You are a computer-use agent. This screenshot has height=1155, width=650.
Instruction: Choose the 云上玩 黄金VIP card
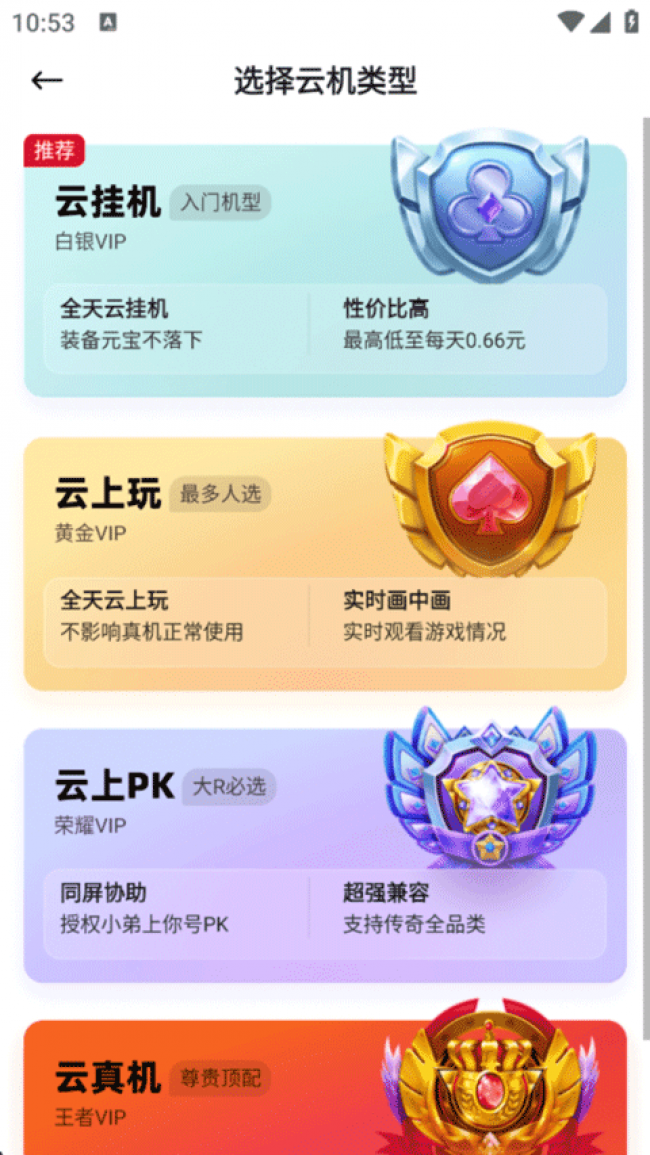pyautogui.click(x=324, y=563)
